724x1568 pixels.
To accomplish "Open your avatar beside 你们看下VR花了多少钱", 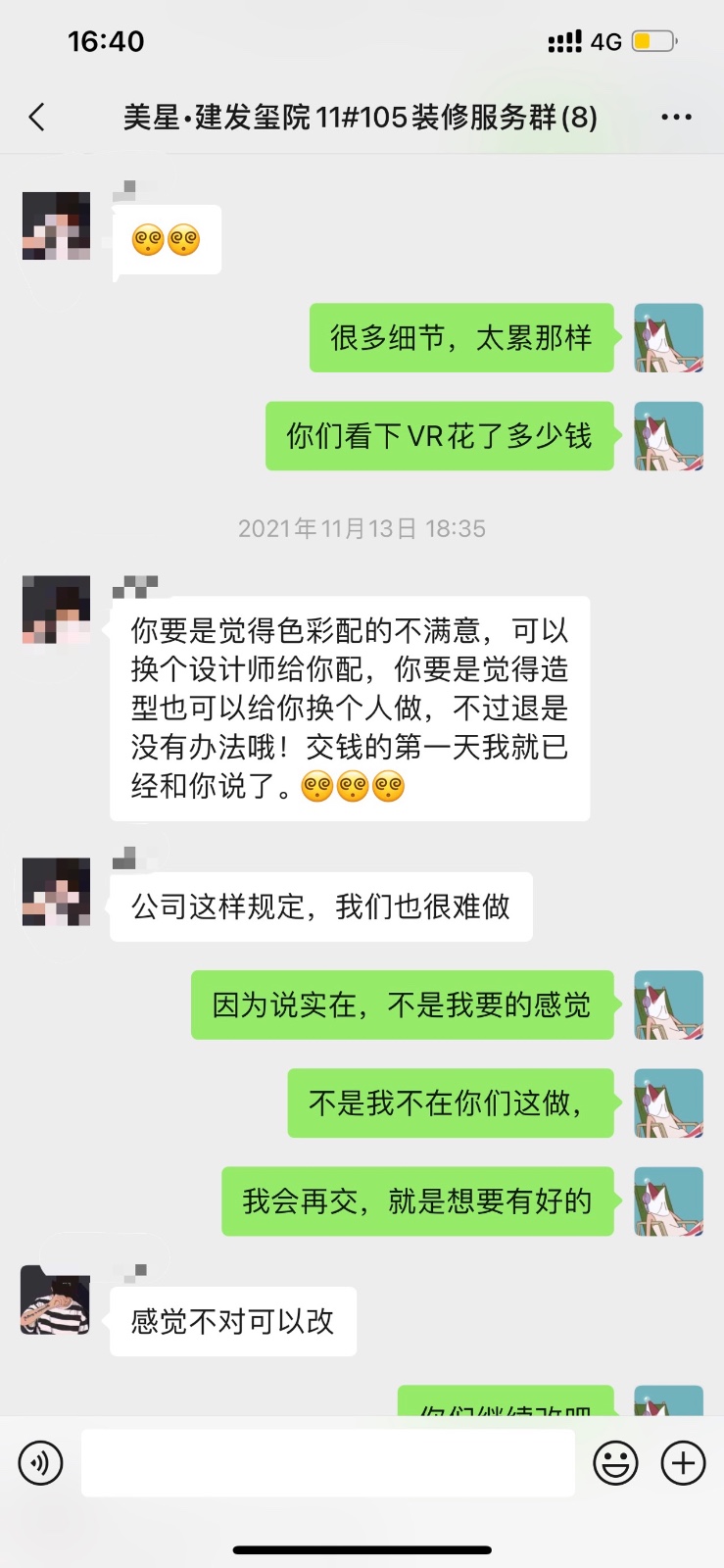I will point(668,436).
